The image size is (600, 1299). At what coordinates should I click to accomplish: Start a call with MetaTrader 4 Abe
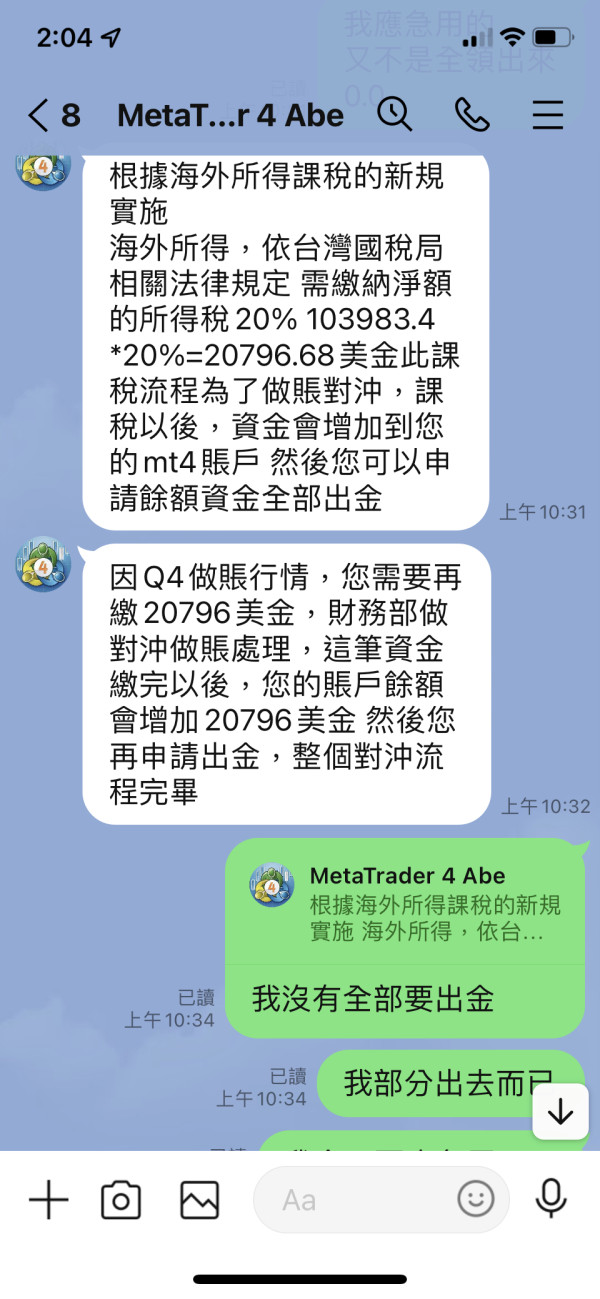pos(472,115)
